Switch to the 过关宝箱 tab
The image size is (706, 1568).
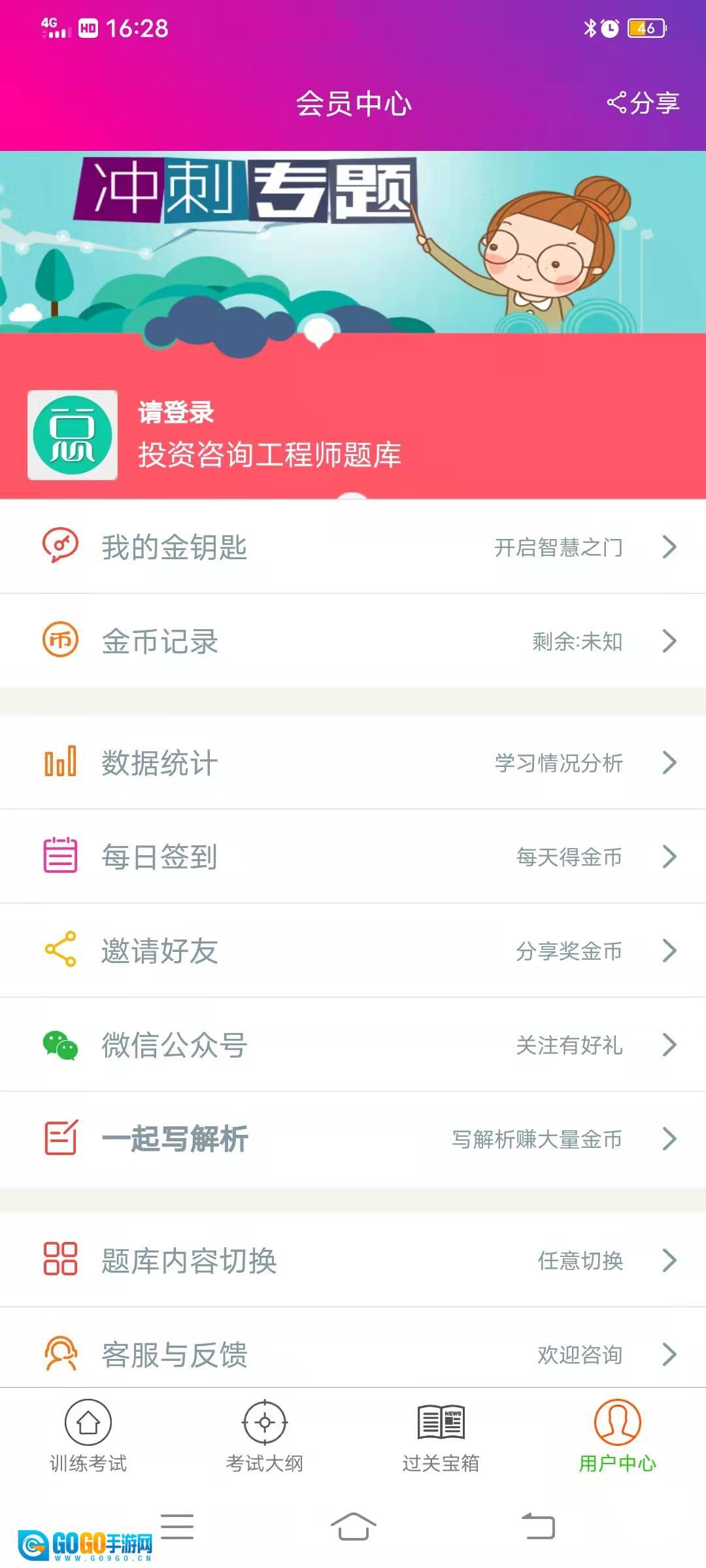pyautogui.click(x=441, y=1435)
